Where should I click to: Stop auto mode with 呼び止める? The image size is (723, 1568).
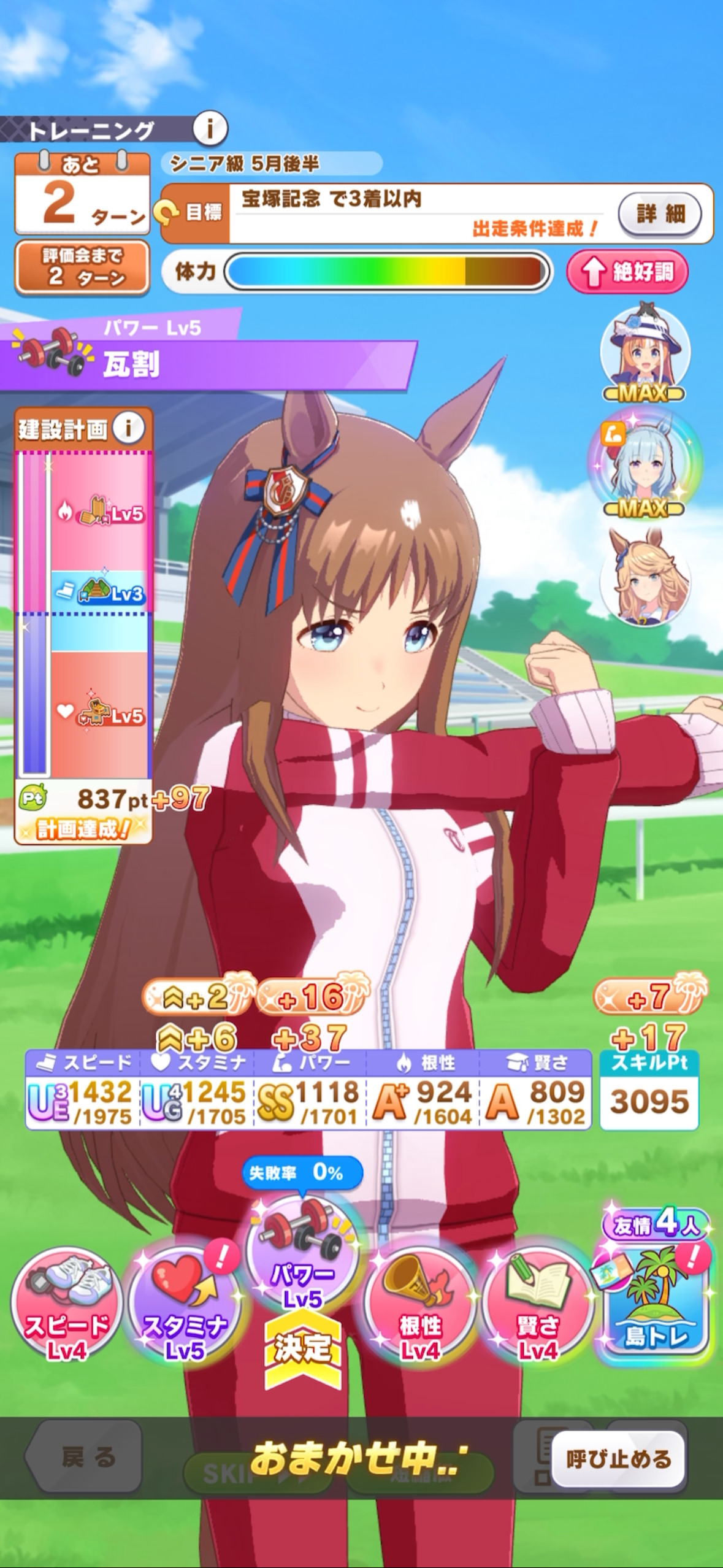coord(618,1459)
